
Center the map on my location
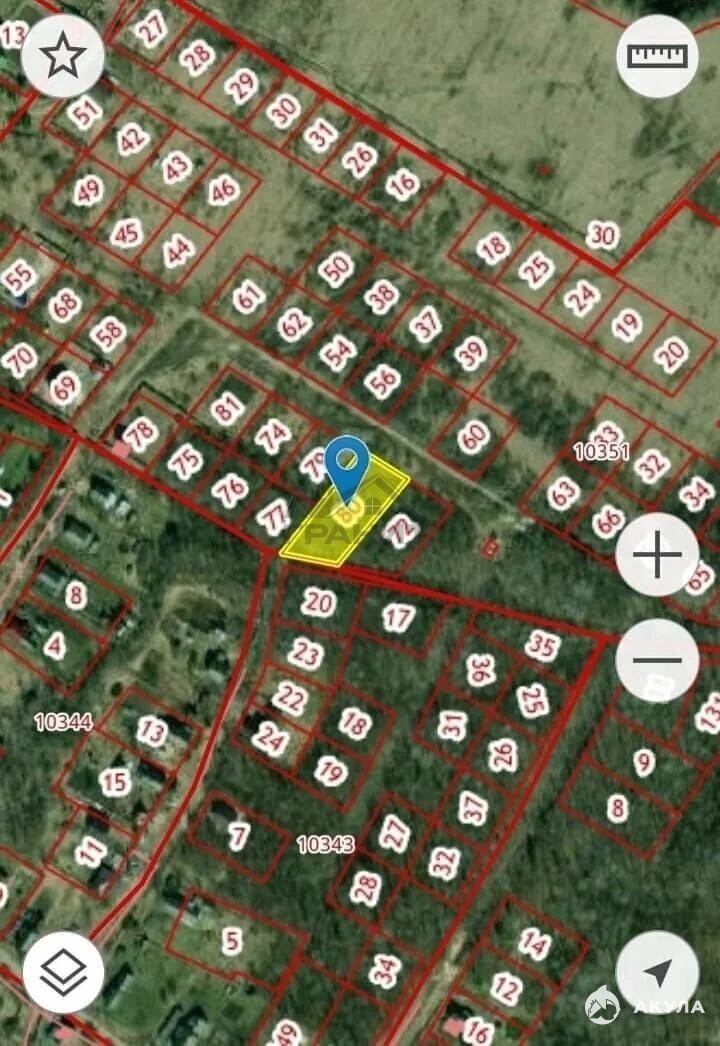[x=658, y=972]
